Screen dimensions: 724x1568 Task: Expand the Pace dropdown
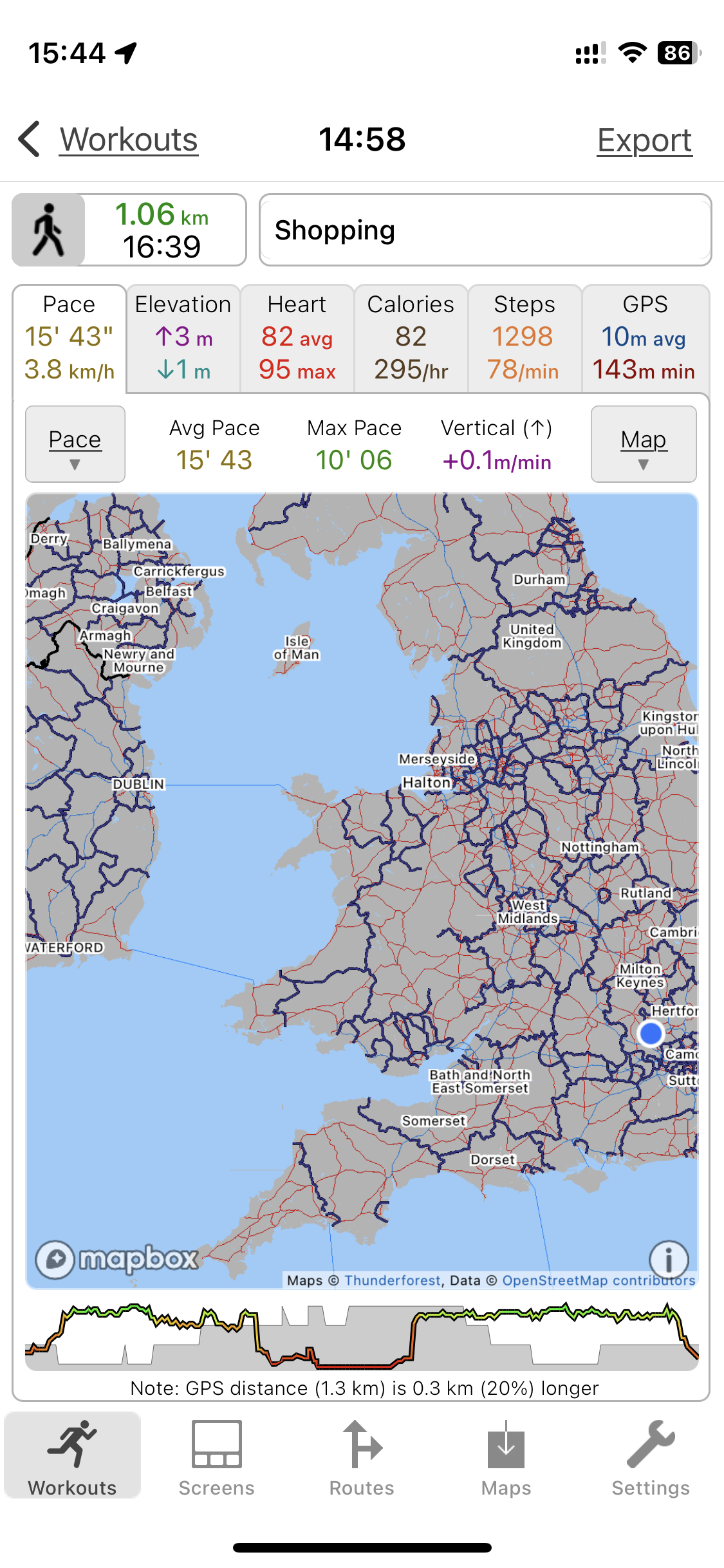75,444
